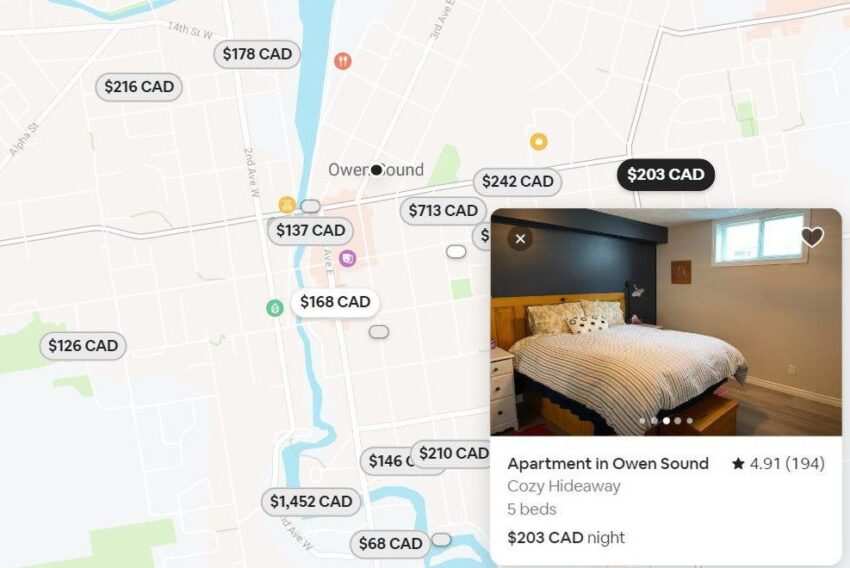Close the Cozy Hideaway listing popup
Screen dimensions: 850x568
tap(520, 239)
